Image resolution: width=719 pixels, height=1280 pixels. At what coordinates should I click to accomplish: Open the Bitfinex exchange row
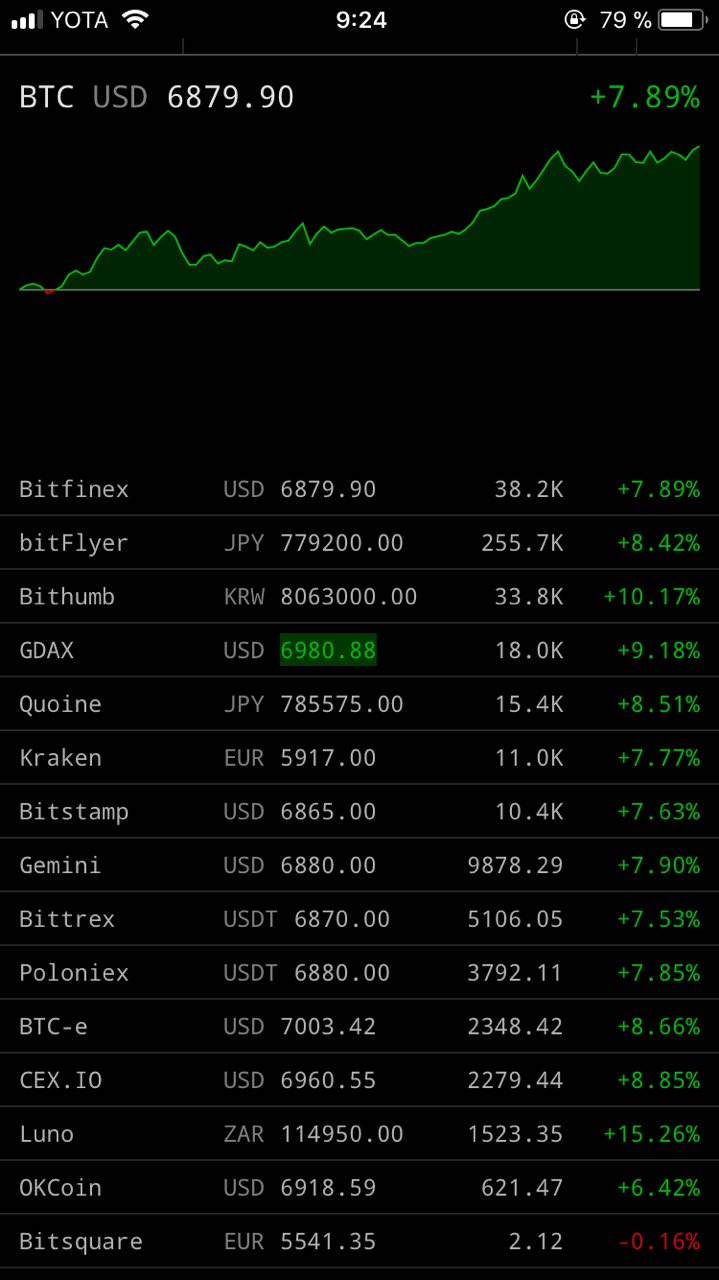(359, 489)
